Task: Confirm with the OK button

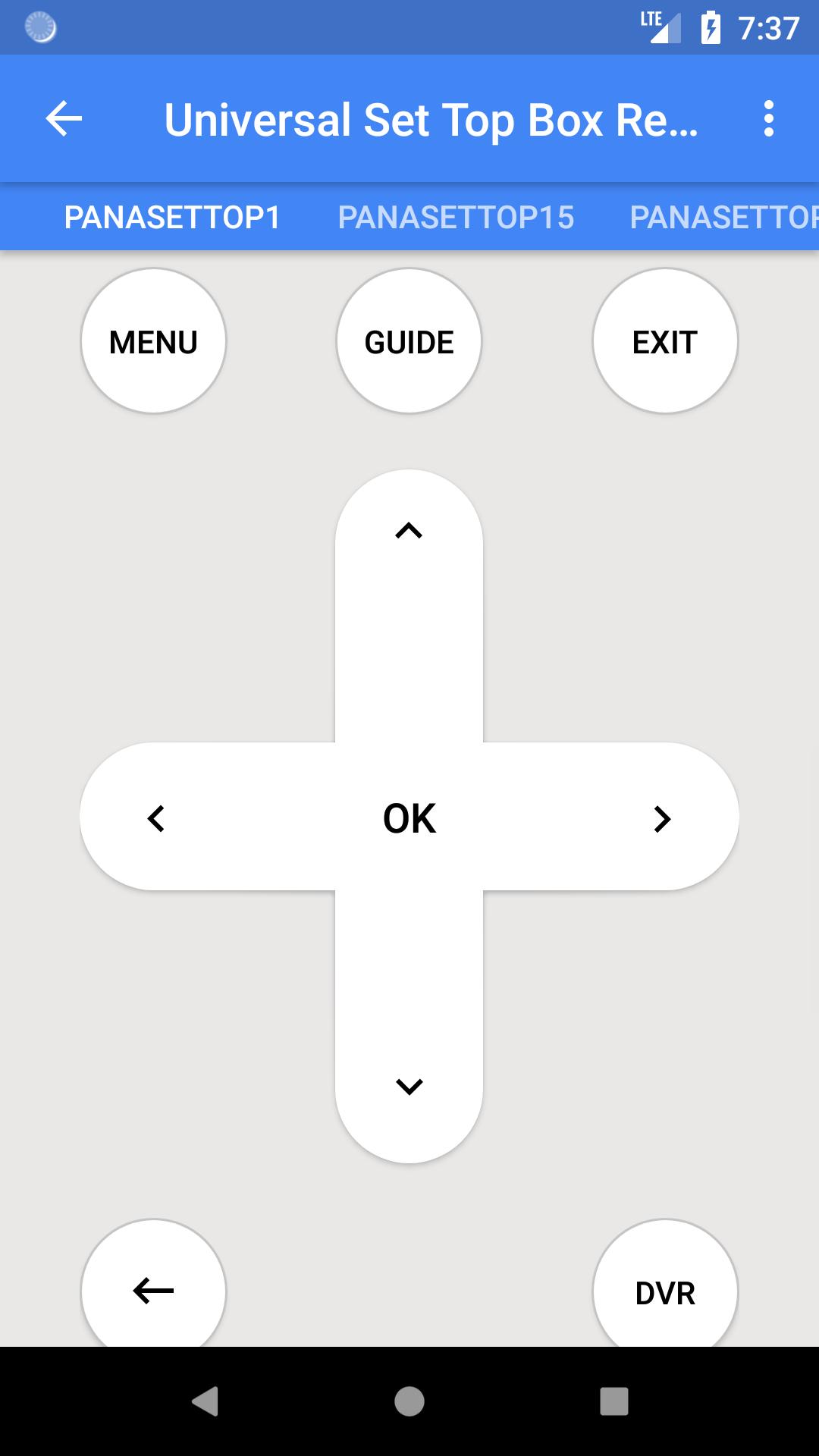Action: (x=409, y=818)
